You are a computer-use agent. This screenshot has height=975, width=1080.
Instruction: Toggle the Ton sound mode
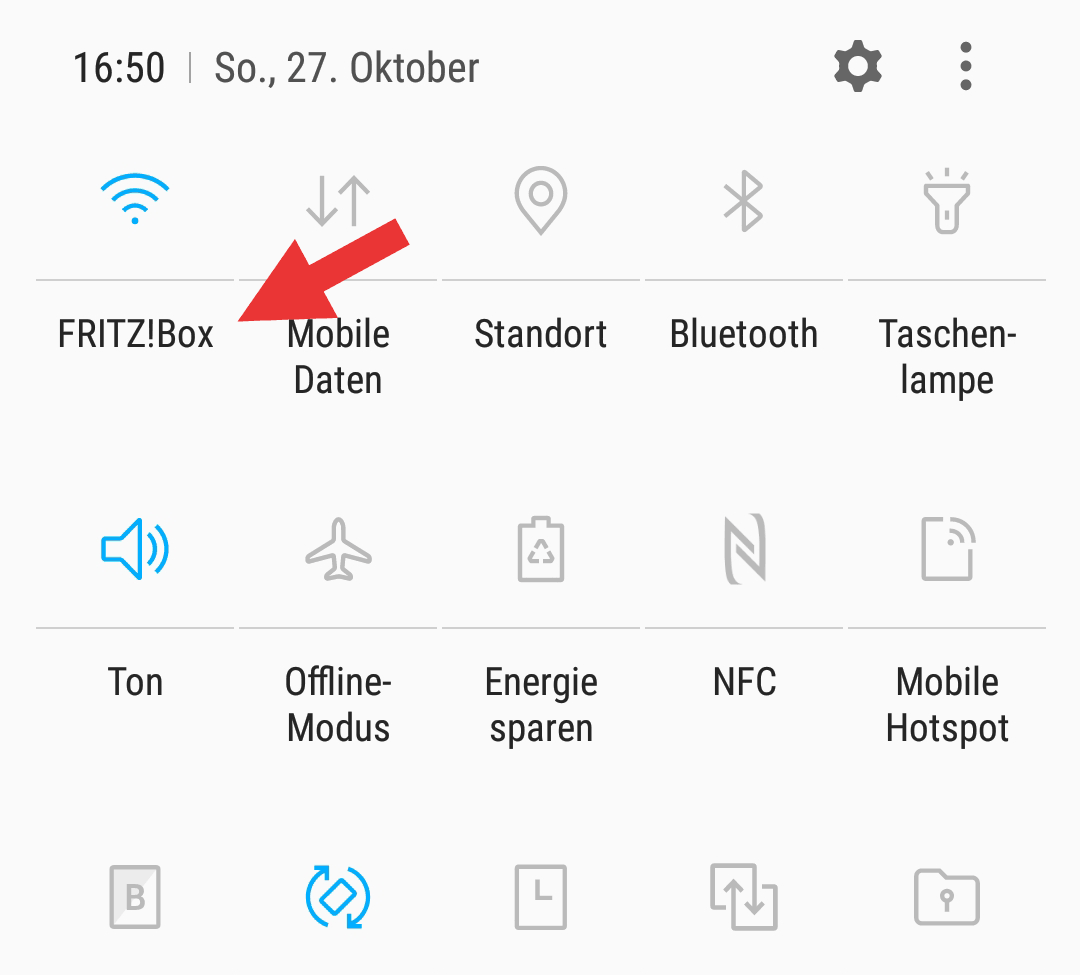[135, 548]
